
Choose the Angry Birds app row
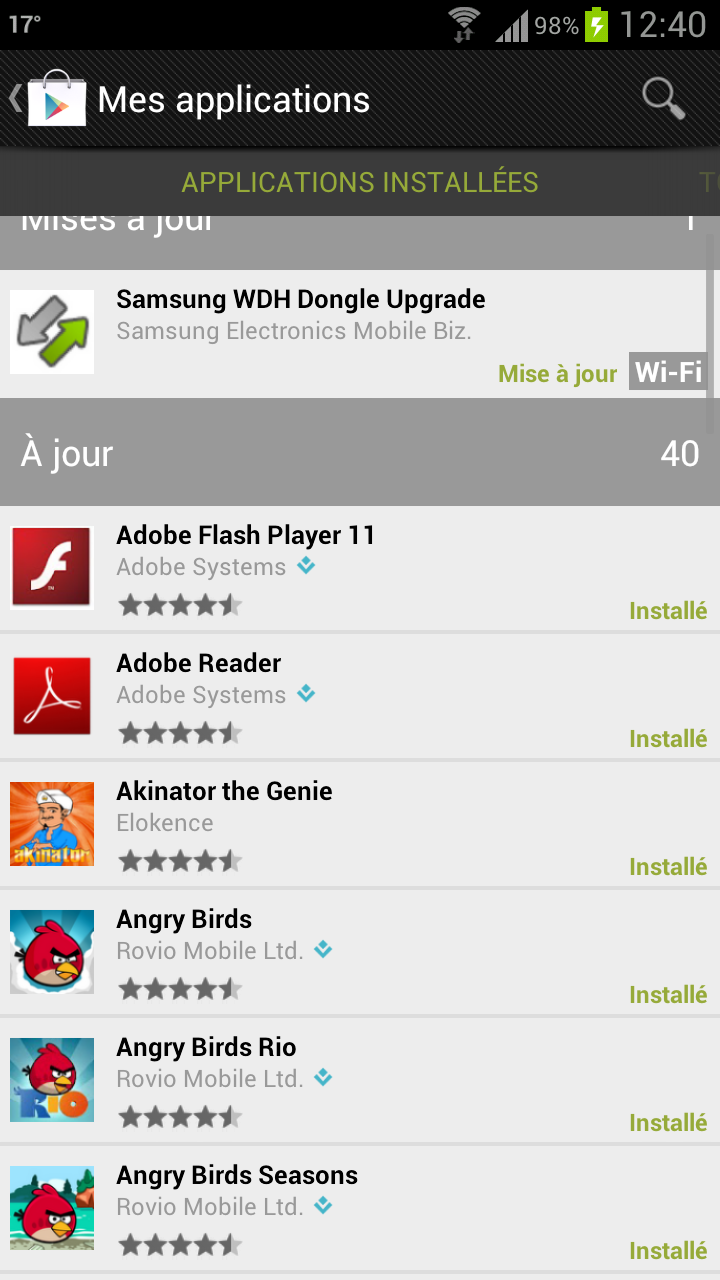(x=360, y=952)
